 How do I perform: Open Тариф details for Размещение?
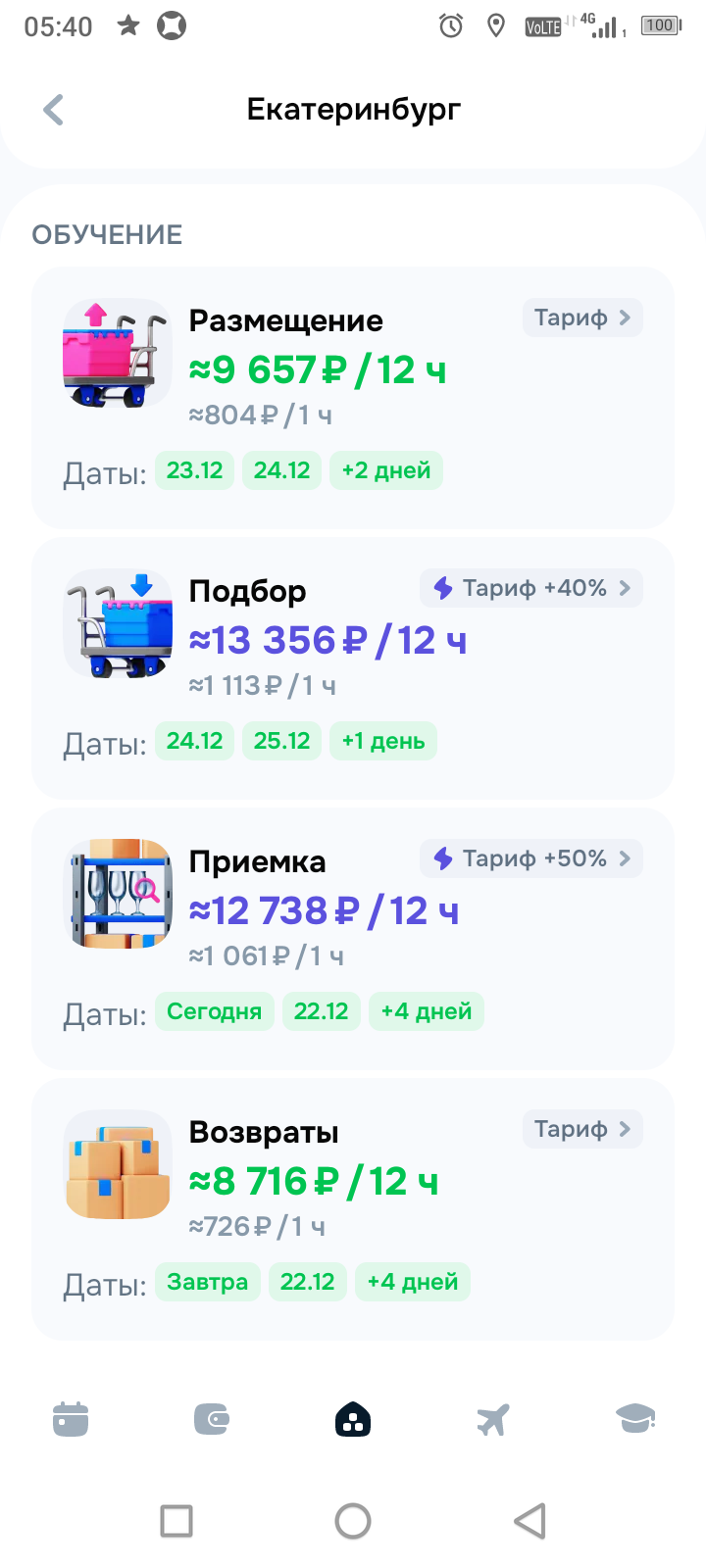[582, 318]
